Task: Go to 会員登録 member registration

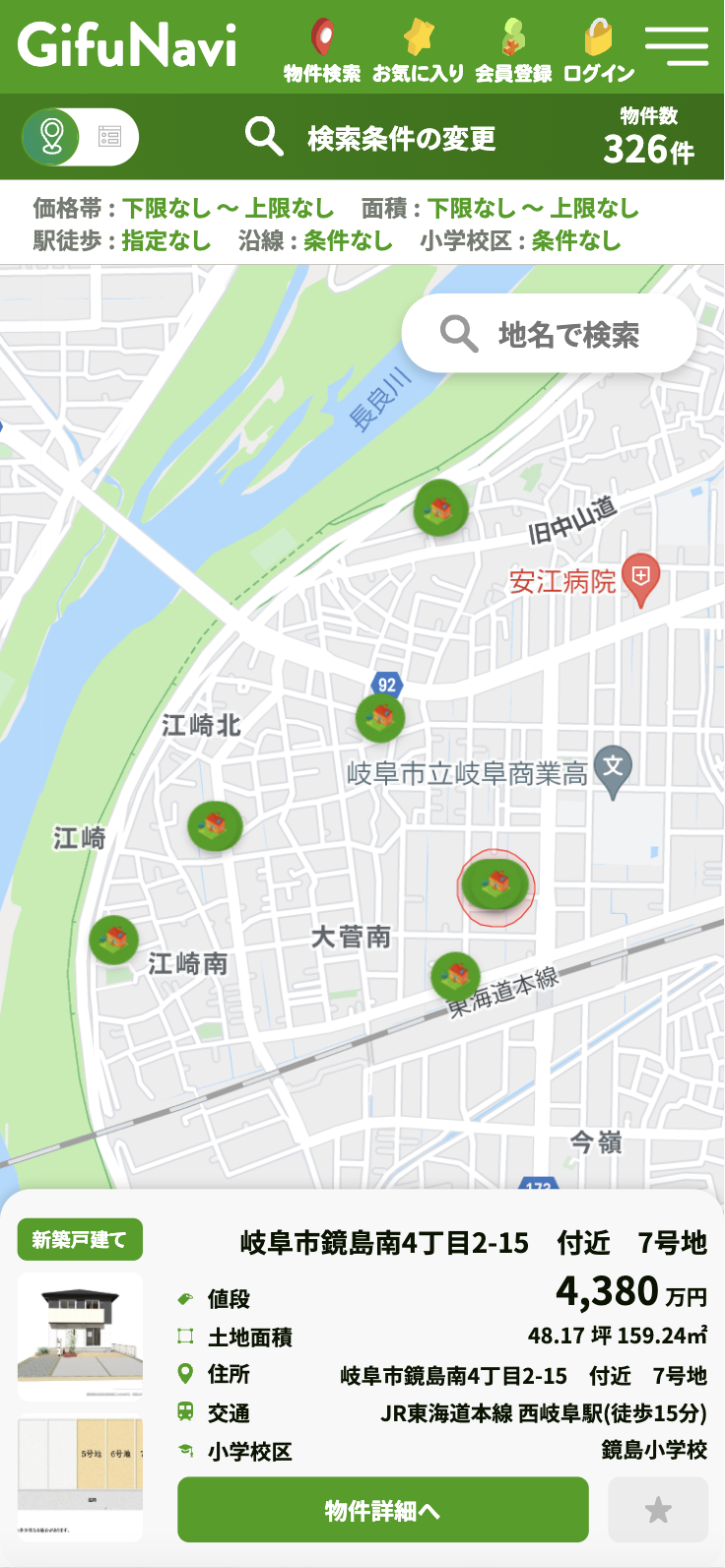Action: (x=513, y=49)
